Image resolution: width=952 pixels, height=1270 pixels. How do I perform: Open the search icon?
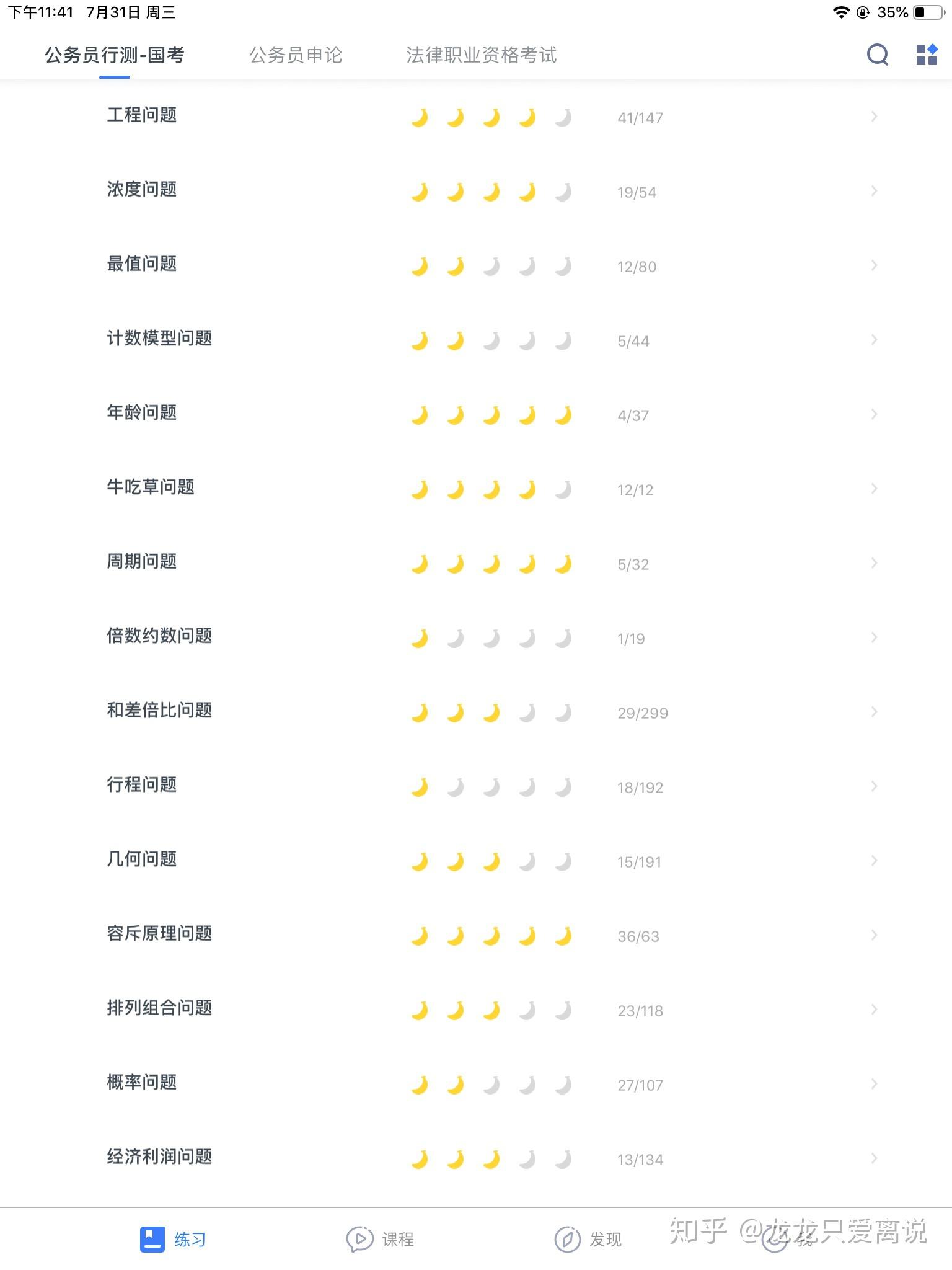coord(877,55)
